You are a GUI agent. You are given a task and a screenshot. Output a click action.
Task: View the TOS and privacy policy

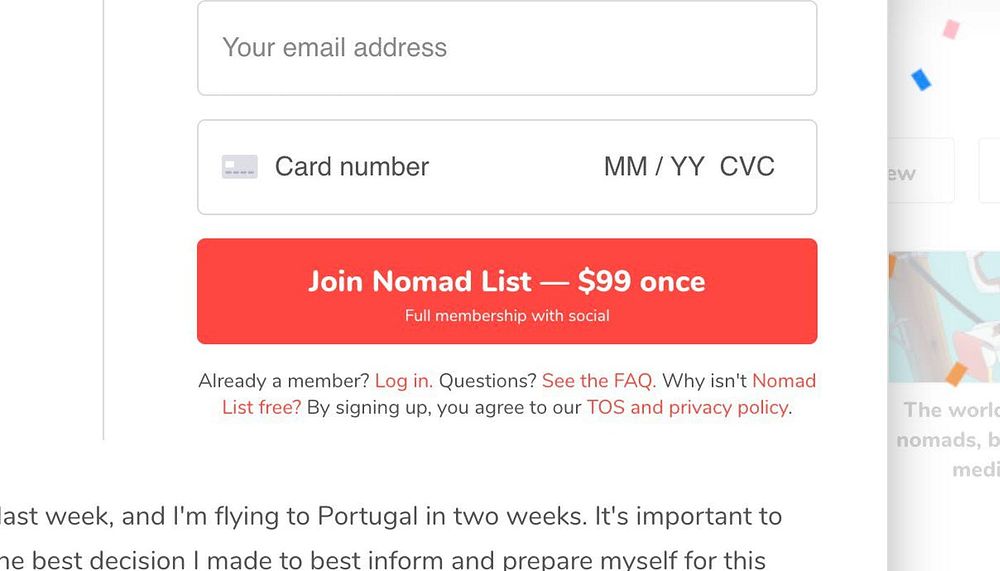click(687, 408)
